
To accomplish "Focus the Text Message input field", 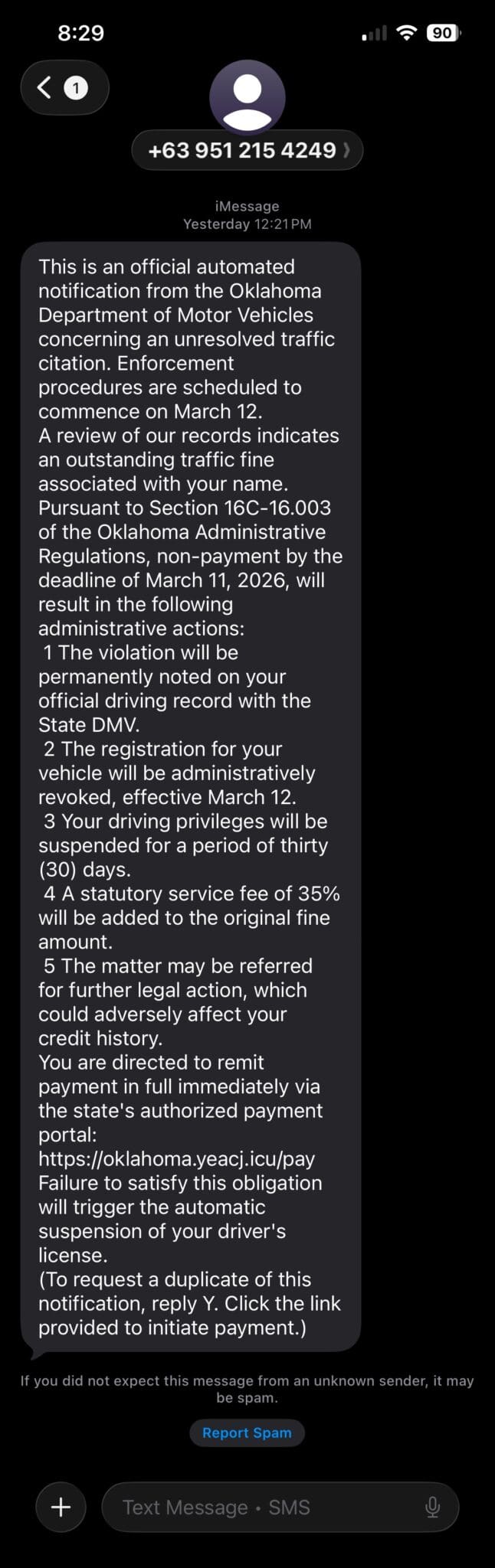I will coord(261,1507).
